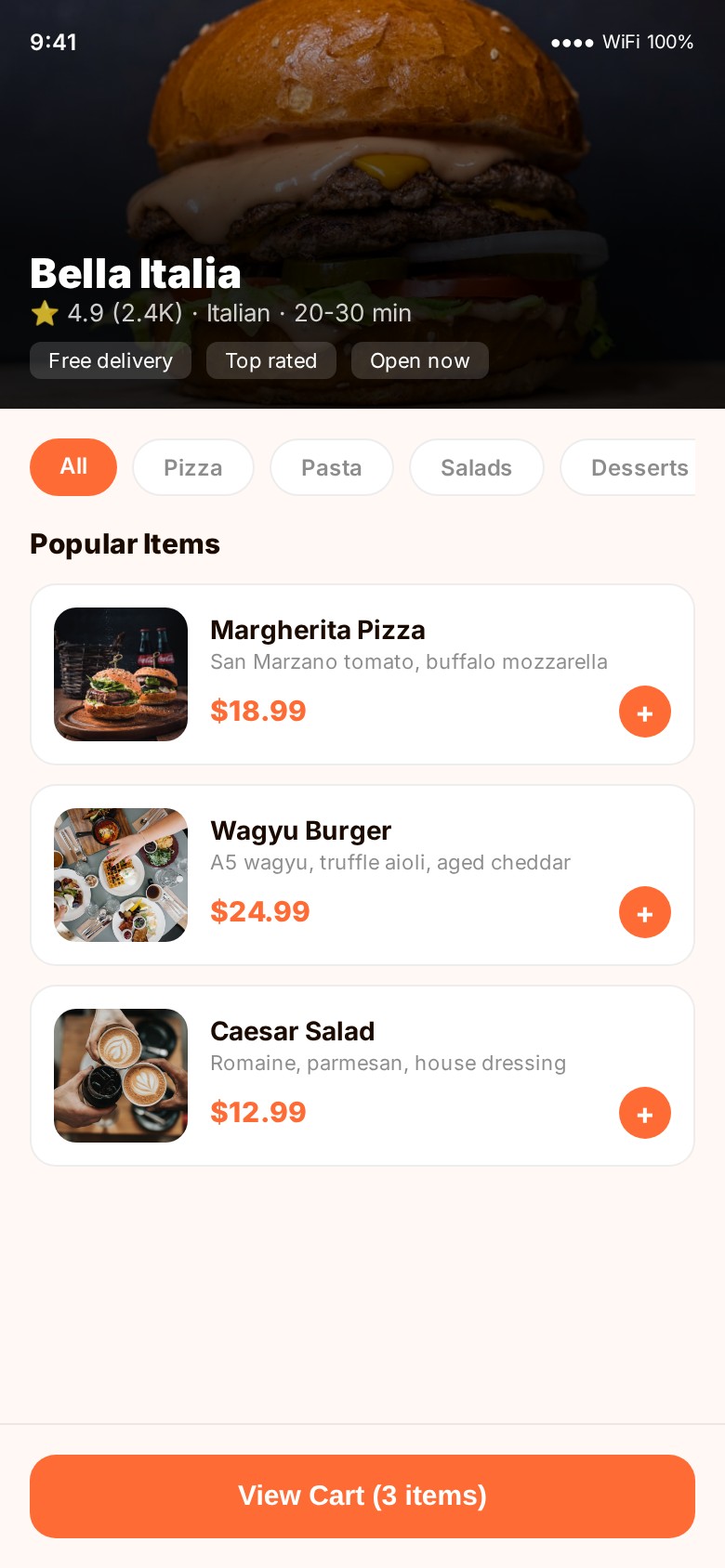The width and height of the screenshot is (725, 1568).
Task: Switch to the Desserts category
Action: [632, 467]
